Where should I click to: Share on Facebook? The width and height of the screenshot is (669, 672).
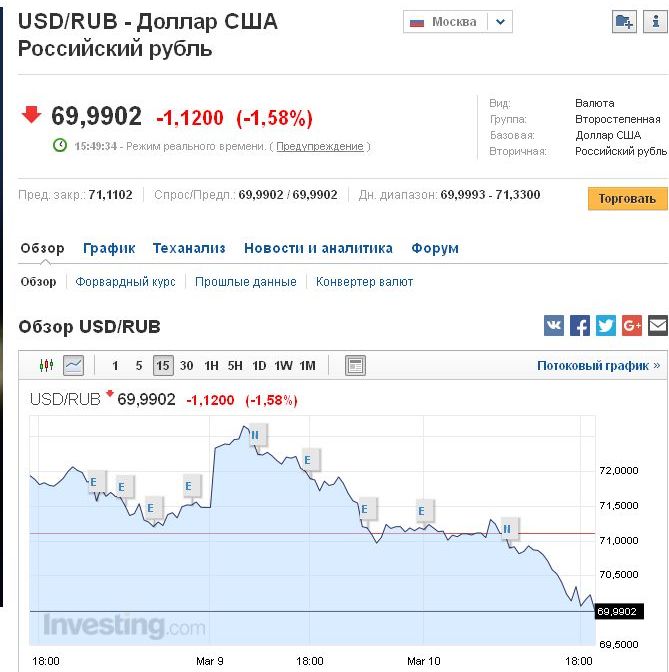[580, 326]
